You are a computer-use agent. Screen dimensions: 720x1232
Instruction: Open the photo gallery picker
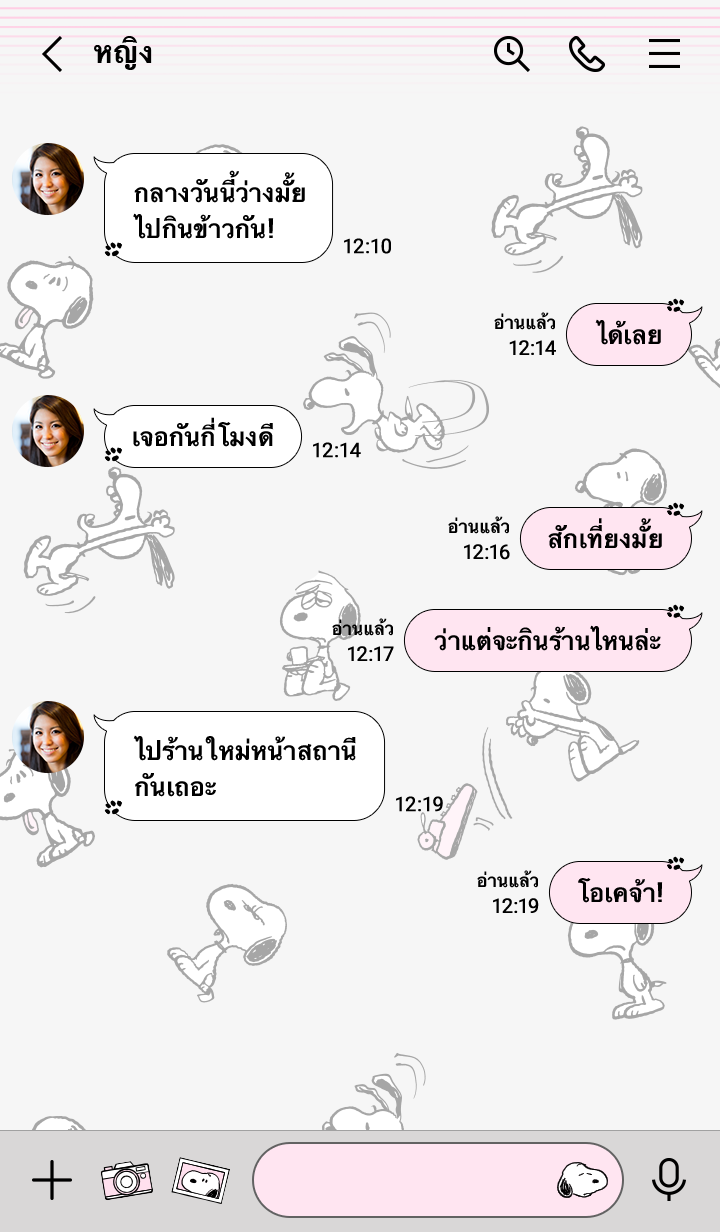[201, 1180]
